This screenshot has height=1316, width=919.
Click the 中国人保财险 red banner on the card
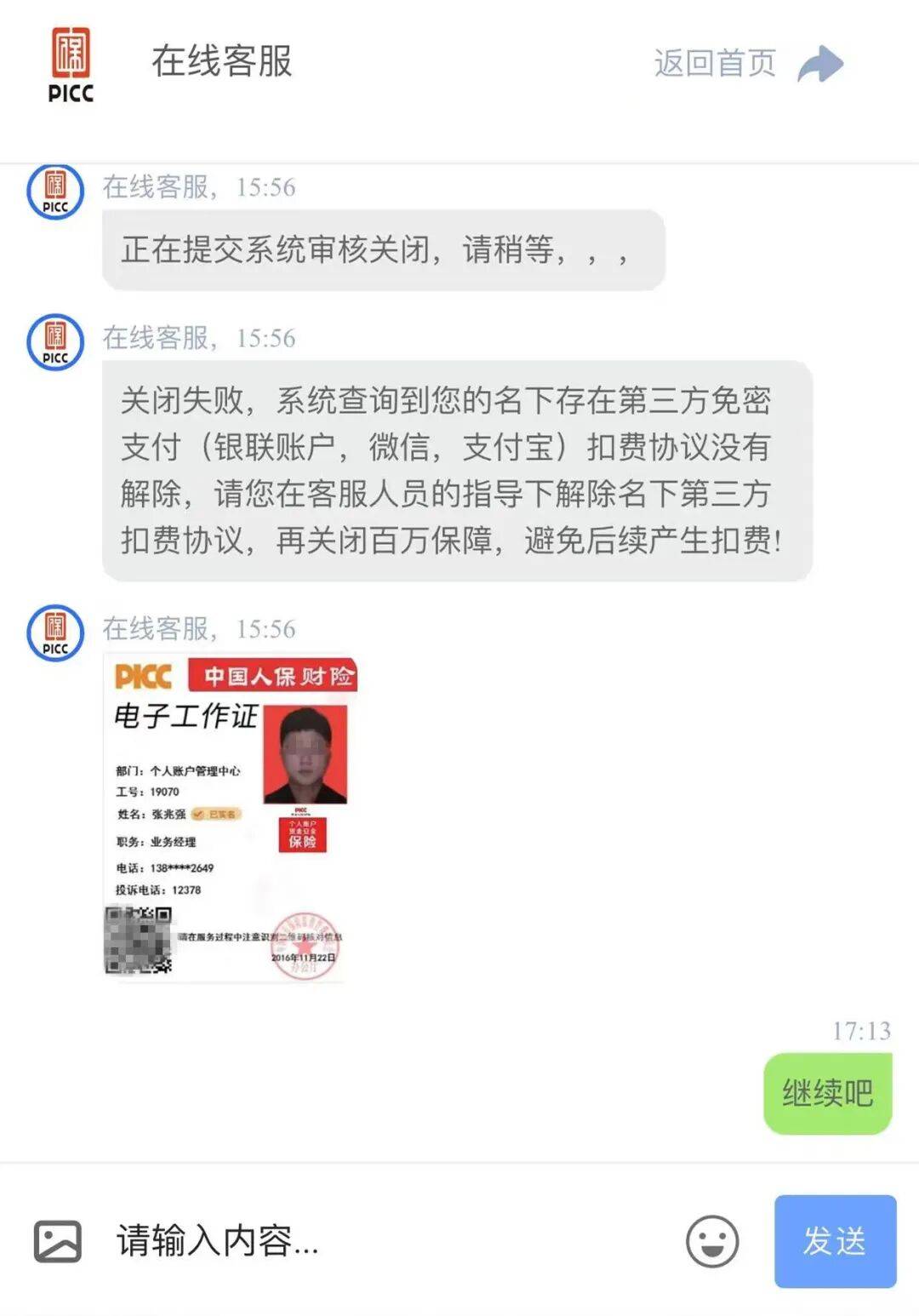pos(272,677)
